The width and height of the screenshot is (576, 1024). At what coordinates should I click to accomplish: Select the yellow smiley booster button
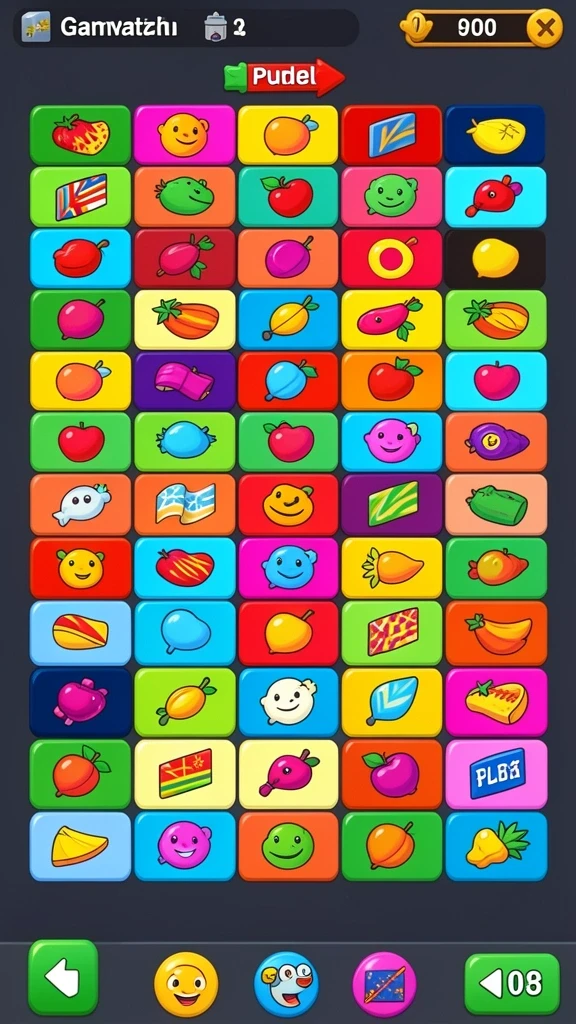pos(186,984)
